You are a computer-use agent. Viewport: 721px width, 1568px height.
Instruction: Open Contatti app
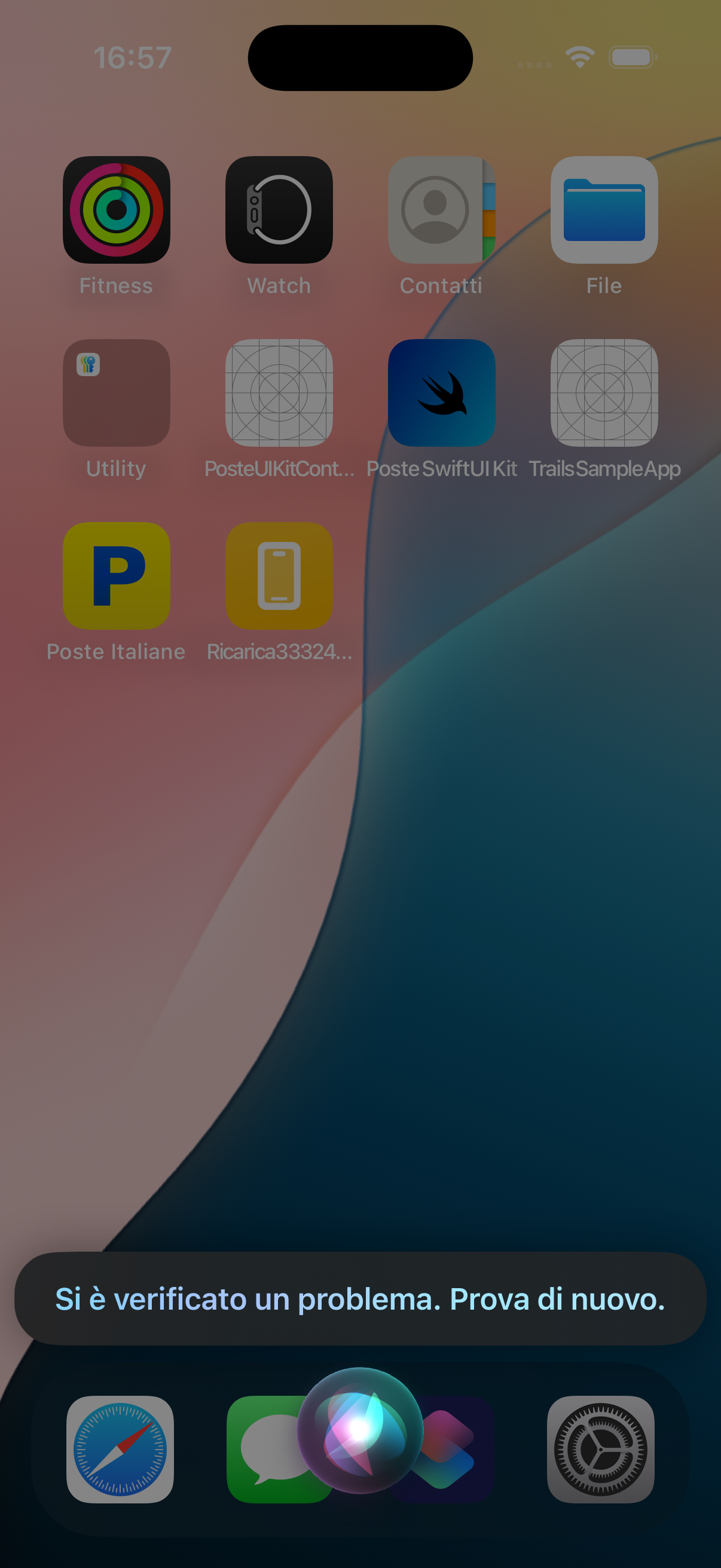pyautogui.click(x=441, y=210)
